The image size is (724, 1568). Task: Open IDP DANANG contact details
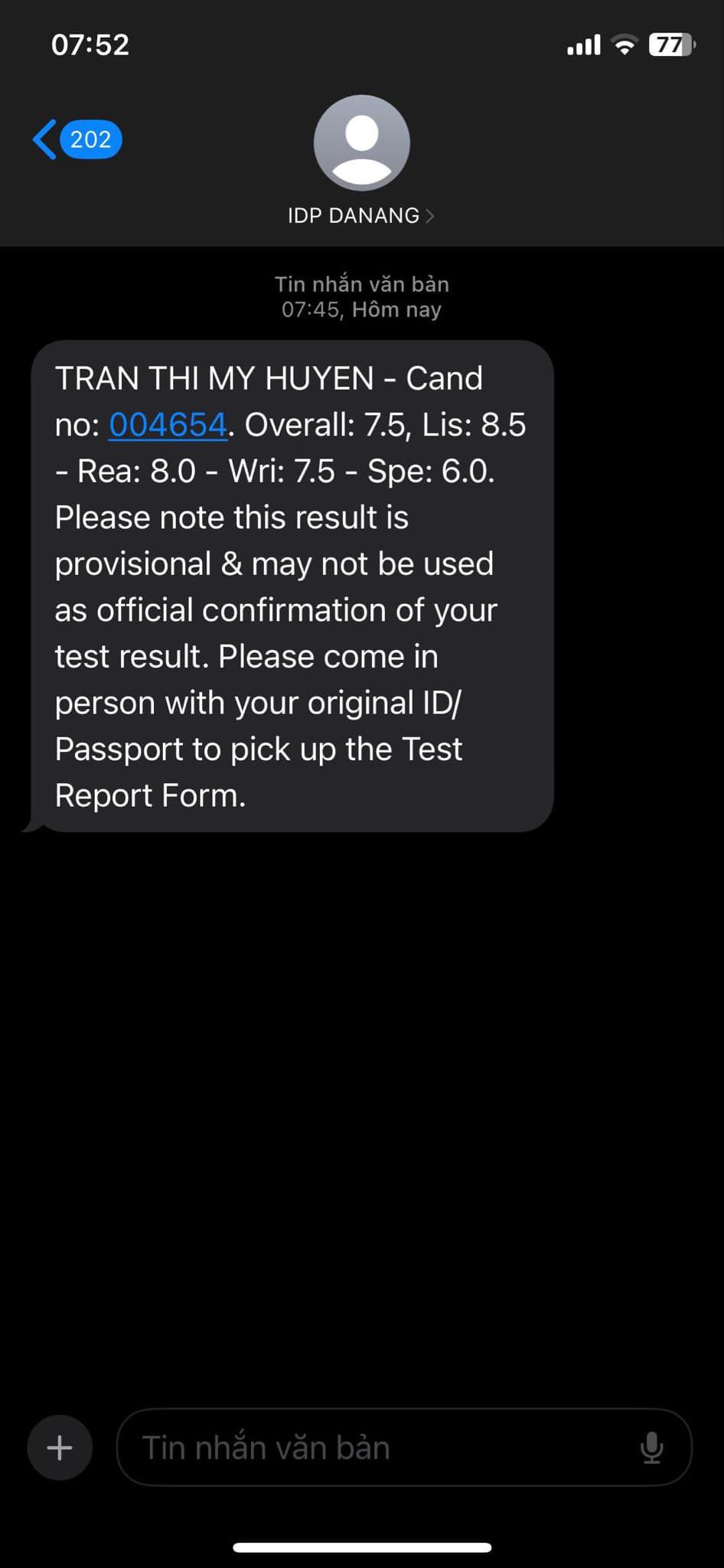coord(361,216)
